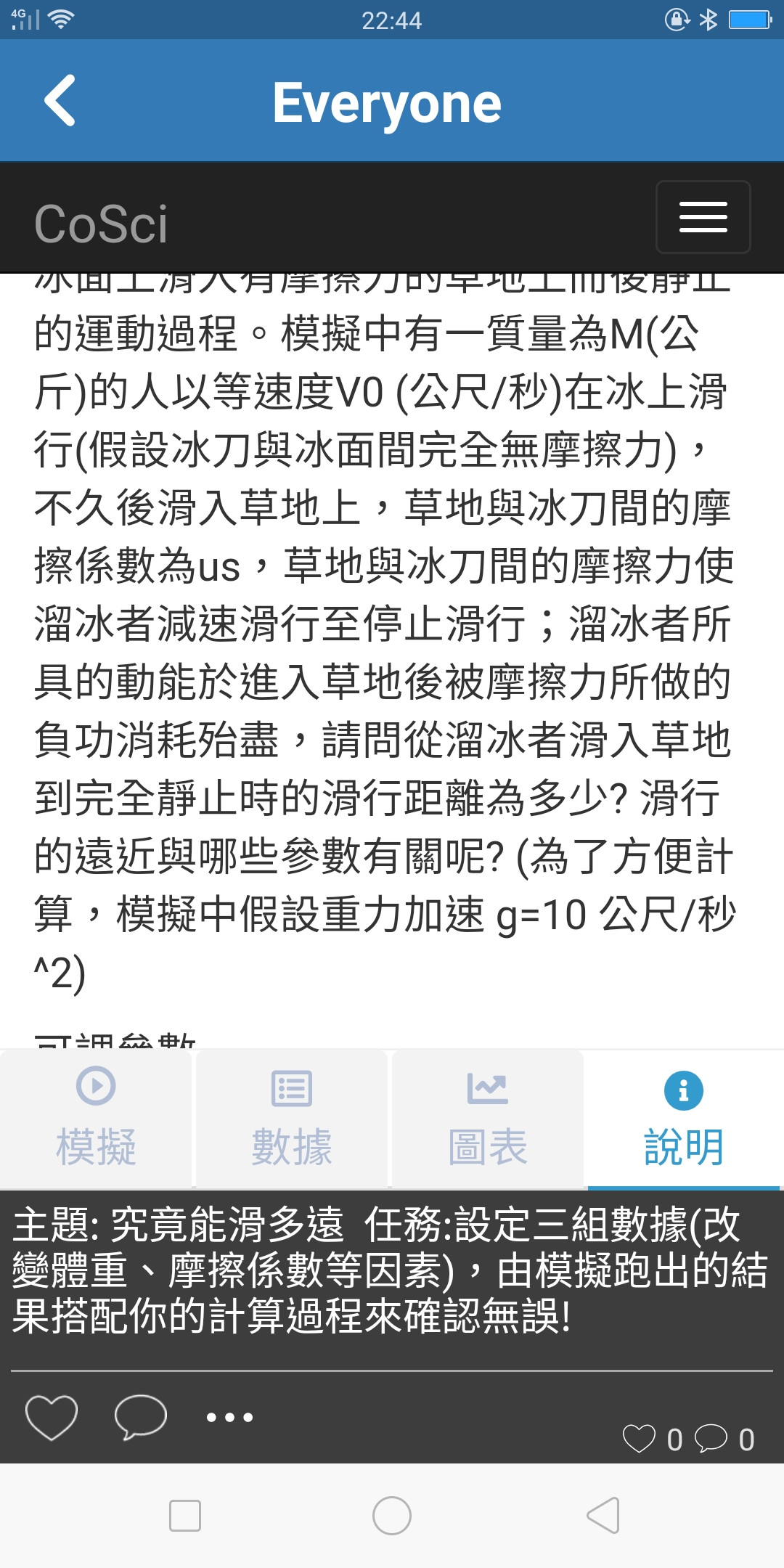The image size is (784, 1568).
Task: Go to the system home screen
Action: 392,1516
